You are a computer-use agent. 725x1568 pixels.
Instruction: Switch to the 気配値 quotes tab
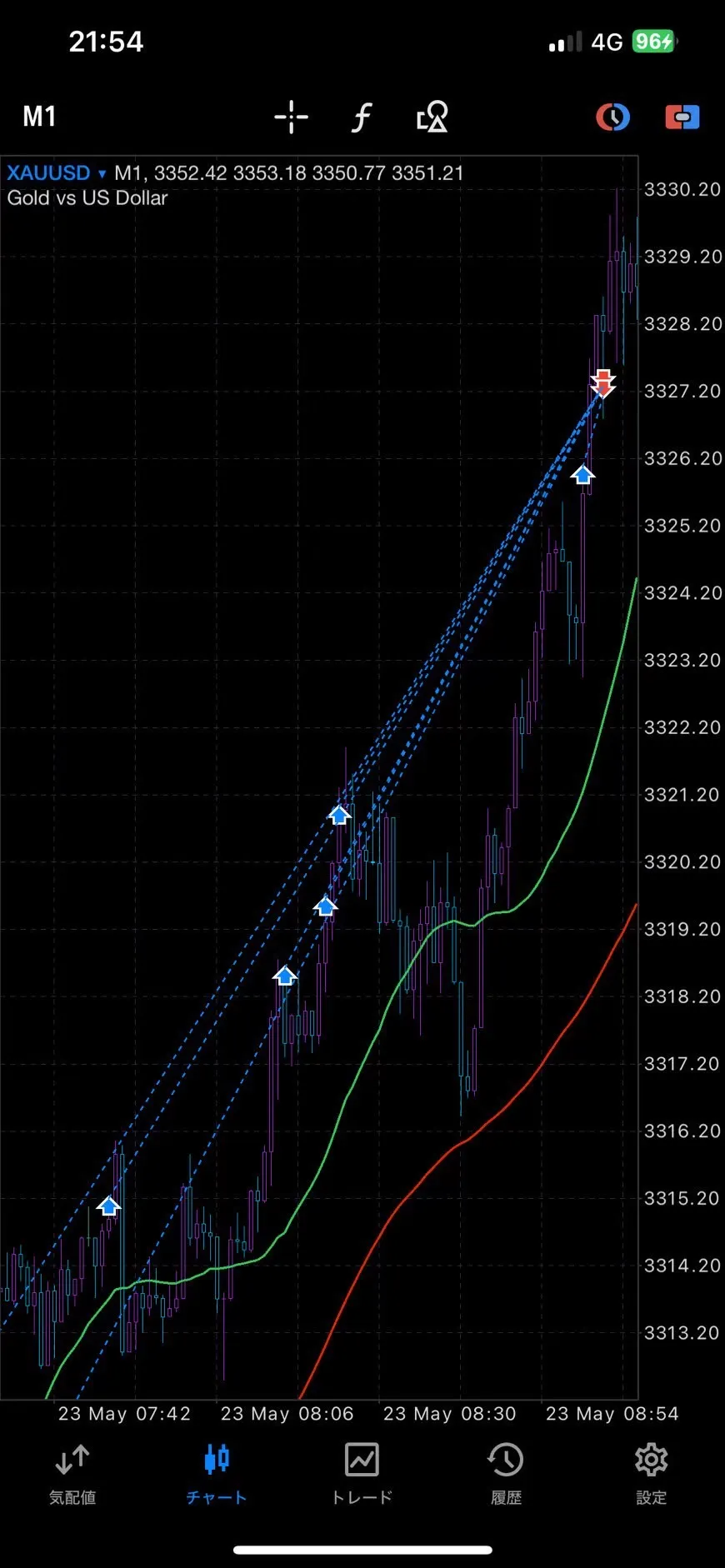click(x=72, y=1475)
